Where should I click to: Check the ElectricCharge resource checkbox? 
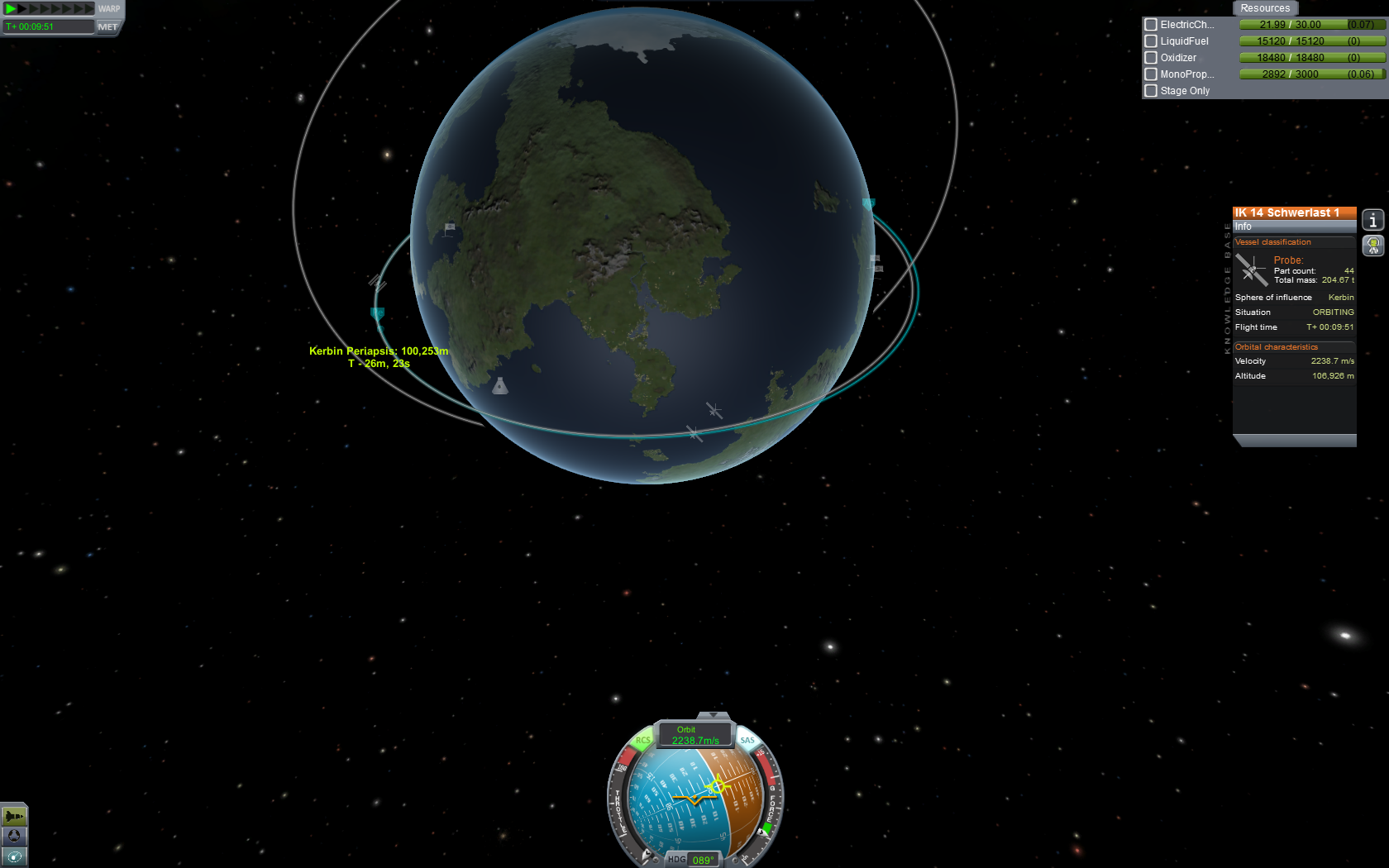point(1151,25)
